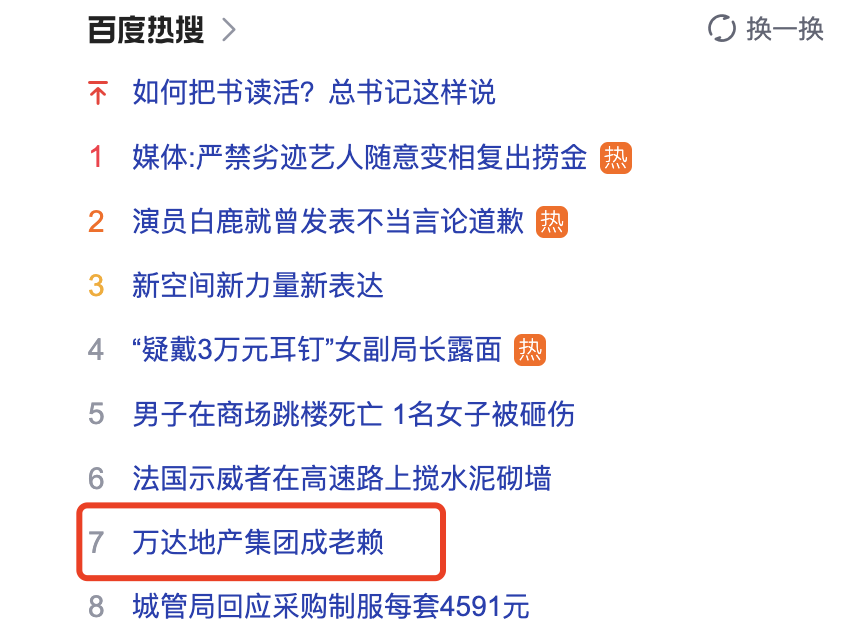The height and width of the screenshot is (644, 846).
Task: Open topic 万达地产集团成老赖
Action: (257, 542)
